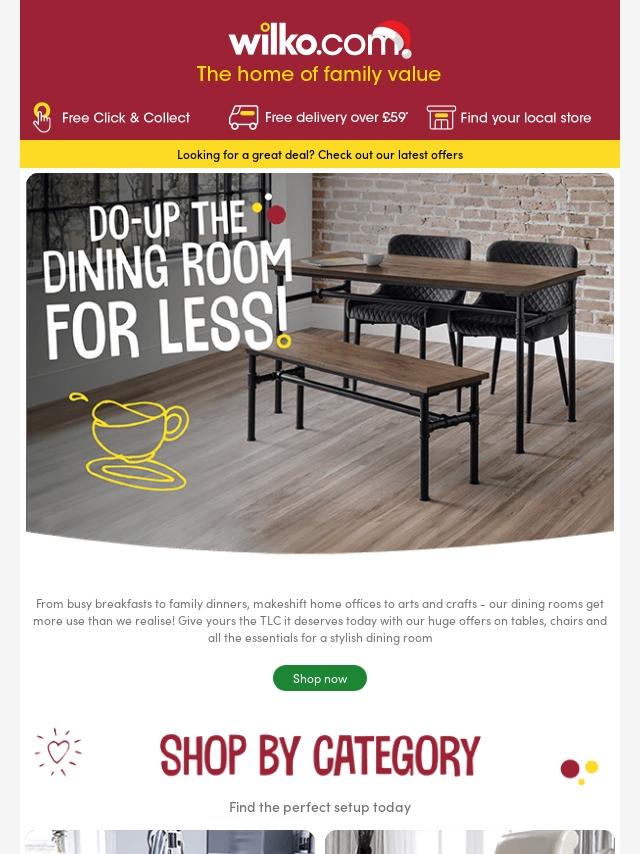Open the wilko.com logo link
Screen dimensions: 640x854
tap(320, 40)
